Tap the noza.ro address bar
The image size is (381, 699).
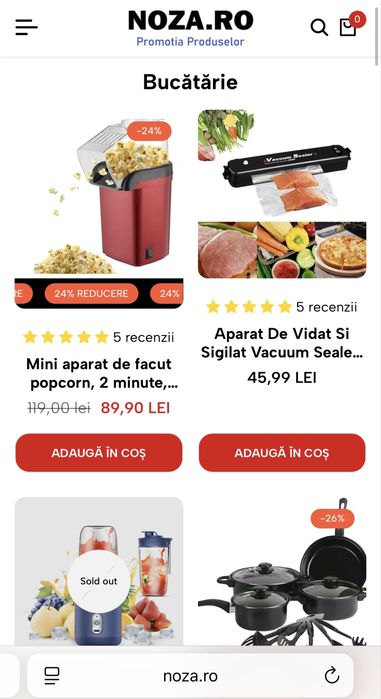point(190,676)
